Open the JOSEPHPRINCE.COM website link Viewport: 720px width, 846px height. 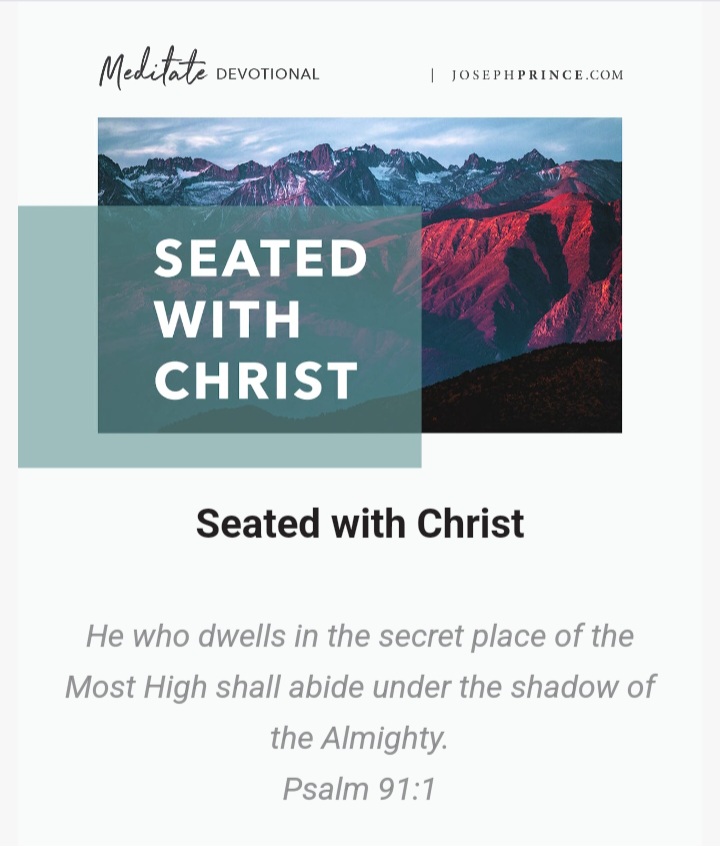click(x=537, y=75)
